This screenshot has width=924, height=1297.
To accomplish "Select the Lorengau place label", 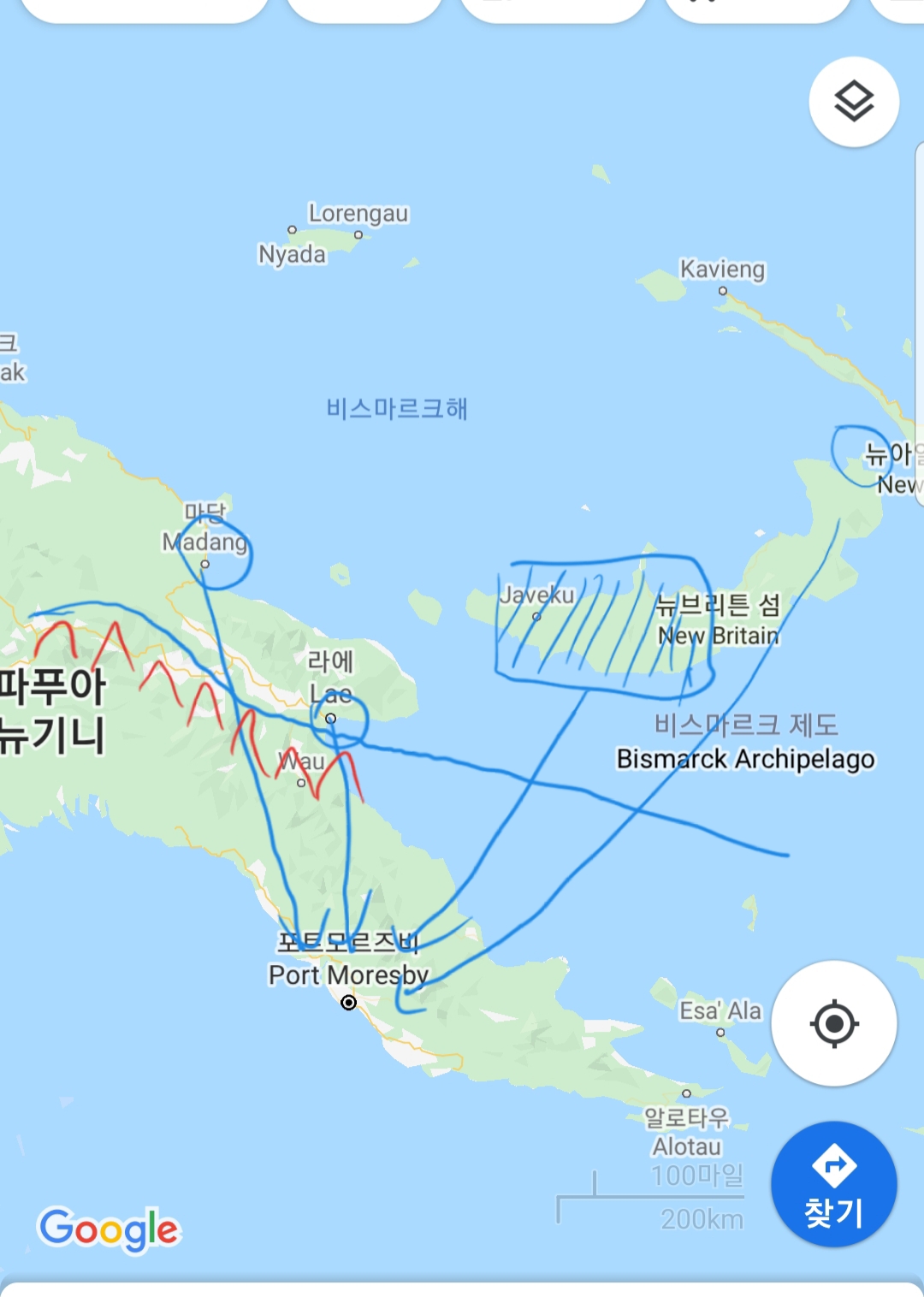I will point(358,213).
